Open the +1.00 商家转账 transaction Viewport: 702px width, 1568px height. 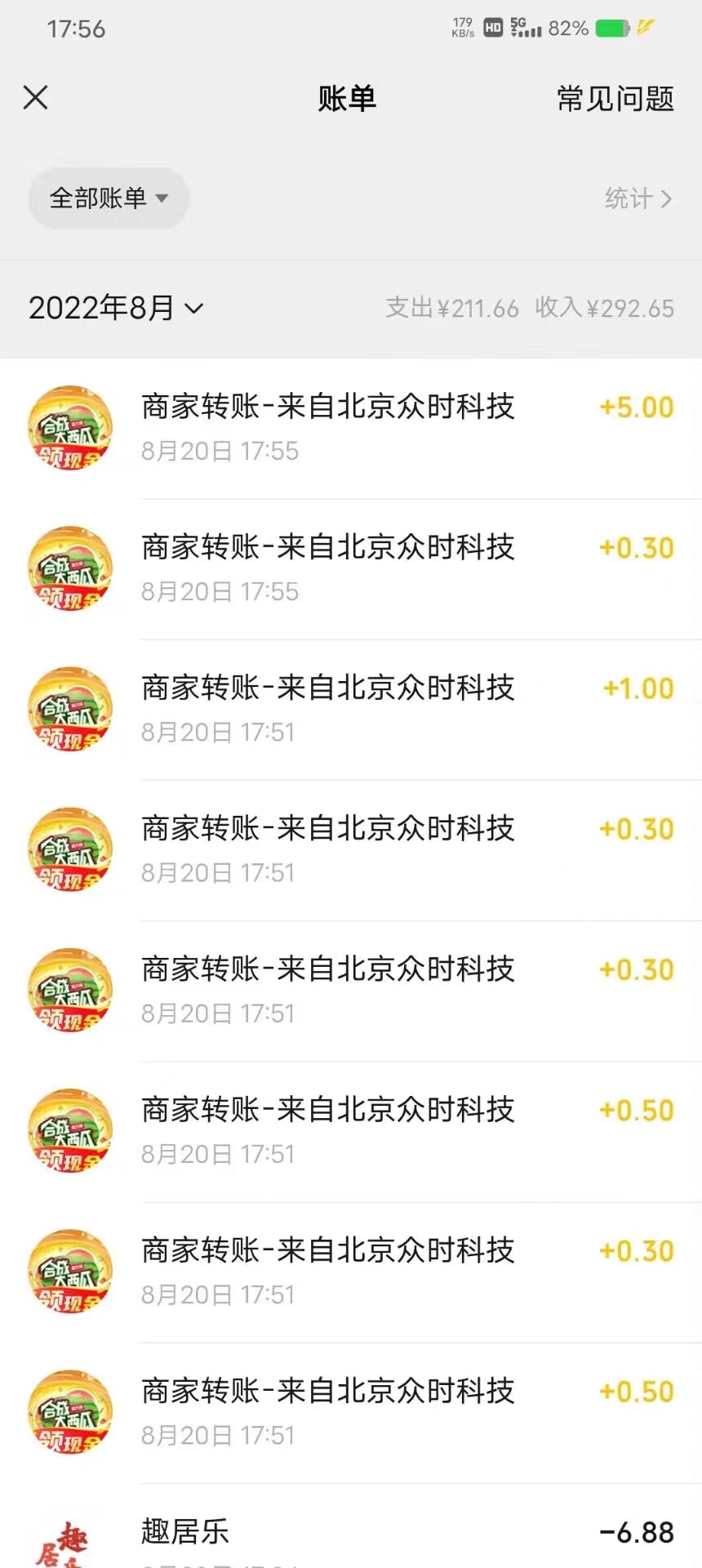tap(351, 709)
